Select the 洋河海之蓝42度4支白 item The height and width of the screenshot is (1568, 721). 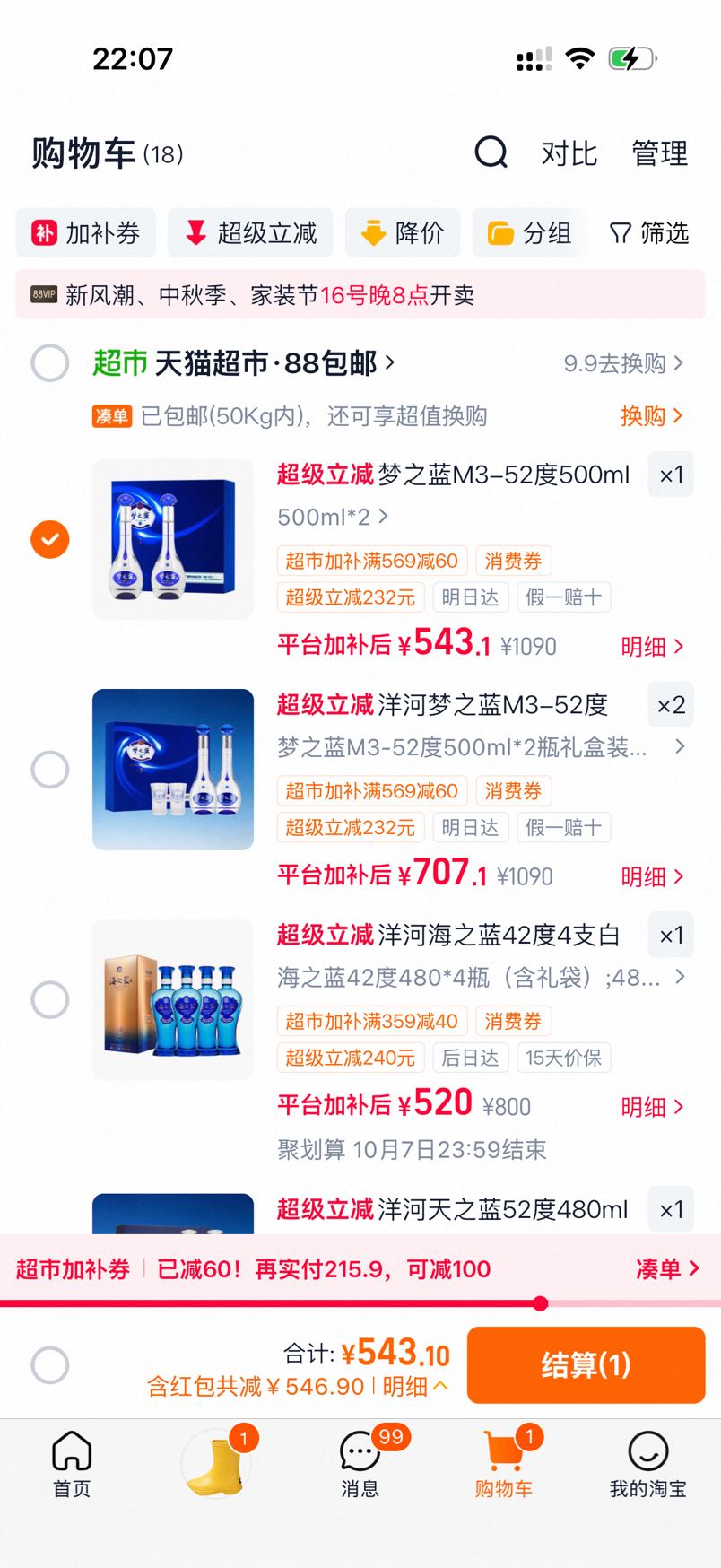[50, 999]
